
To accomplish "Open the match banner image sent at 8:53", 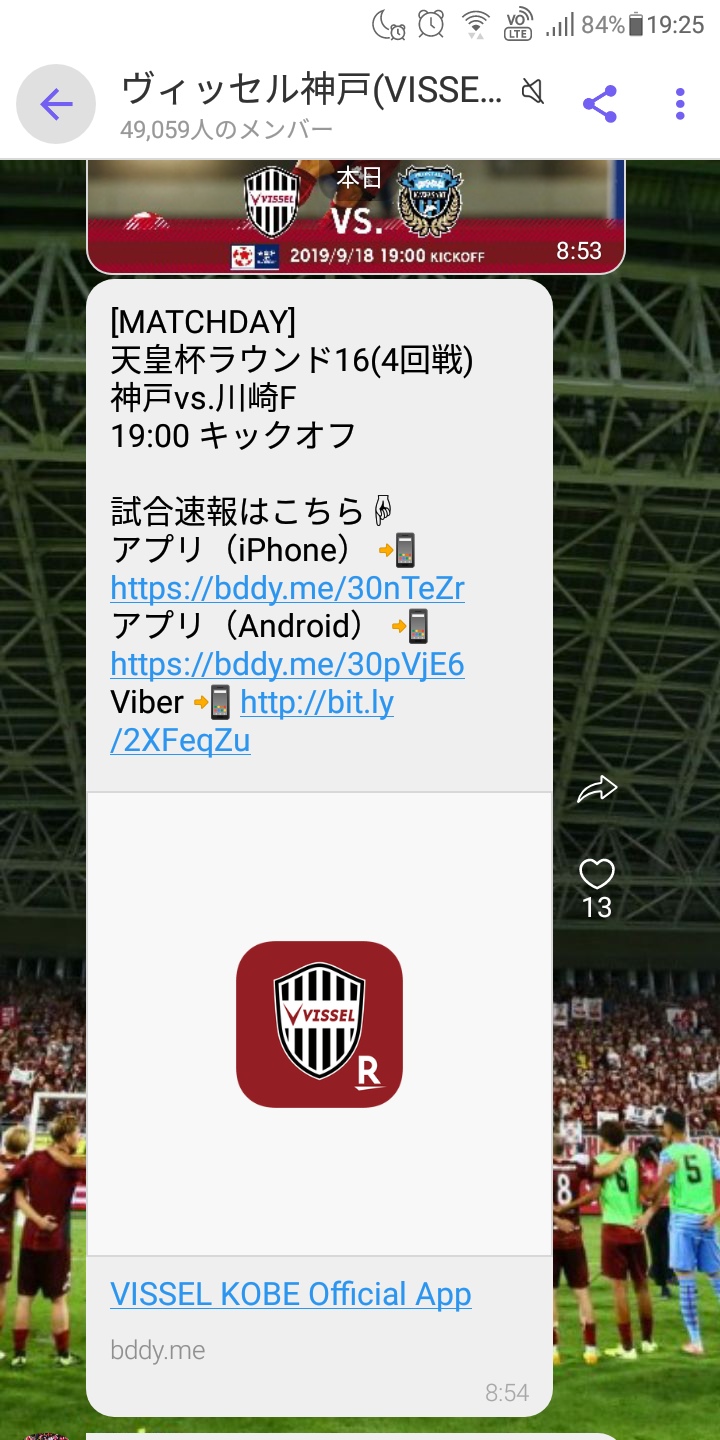I will 355,215.
